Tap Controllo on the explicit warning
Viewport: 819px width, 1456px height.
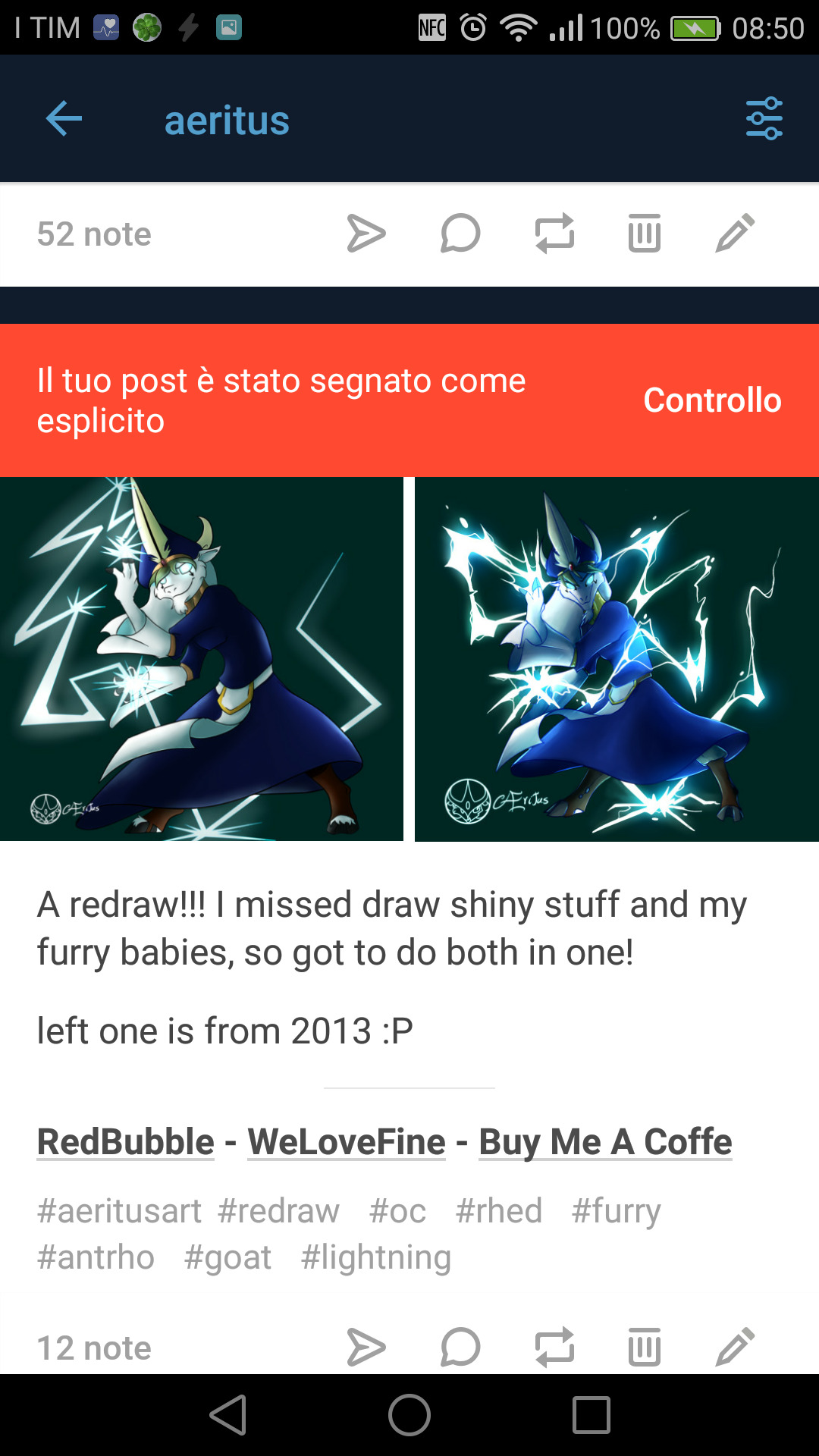point(712,400)
